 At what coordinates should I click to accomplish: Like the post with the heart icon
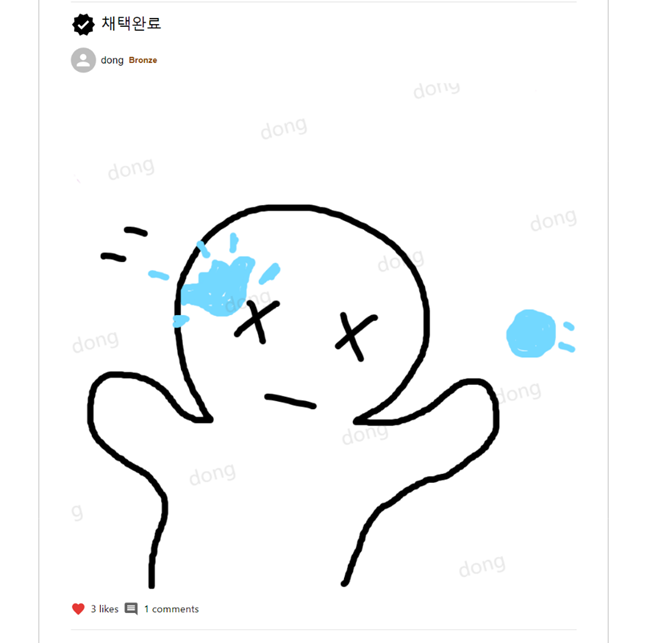point(79,609)
